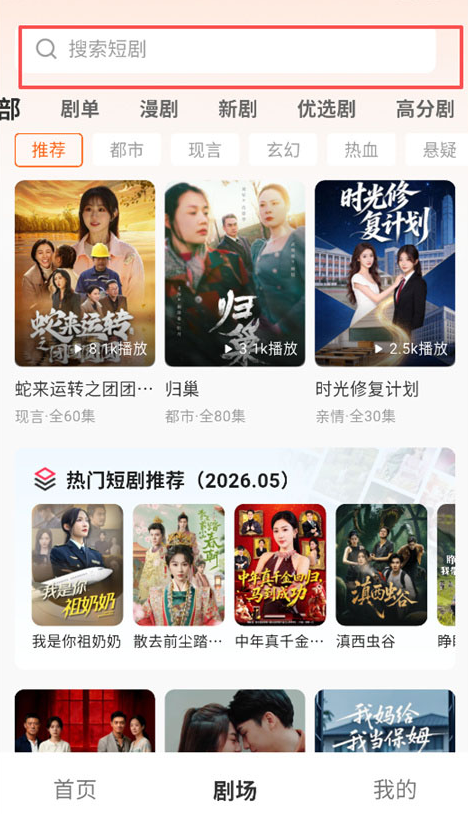The image size is (468, 814).
Task: Play the drama 时光修复计划
Action: click(385, 273)
